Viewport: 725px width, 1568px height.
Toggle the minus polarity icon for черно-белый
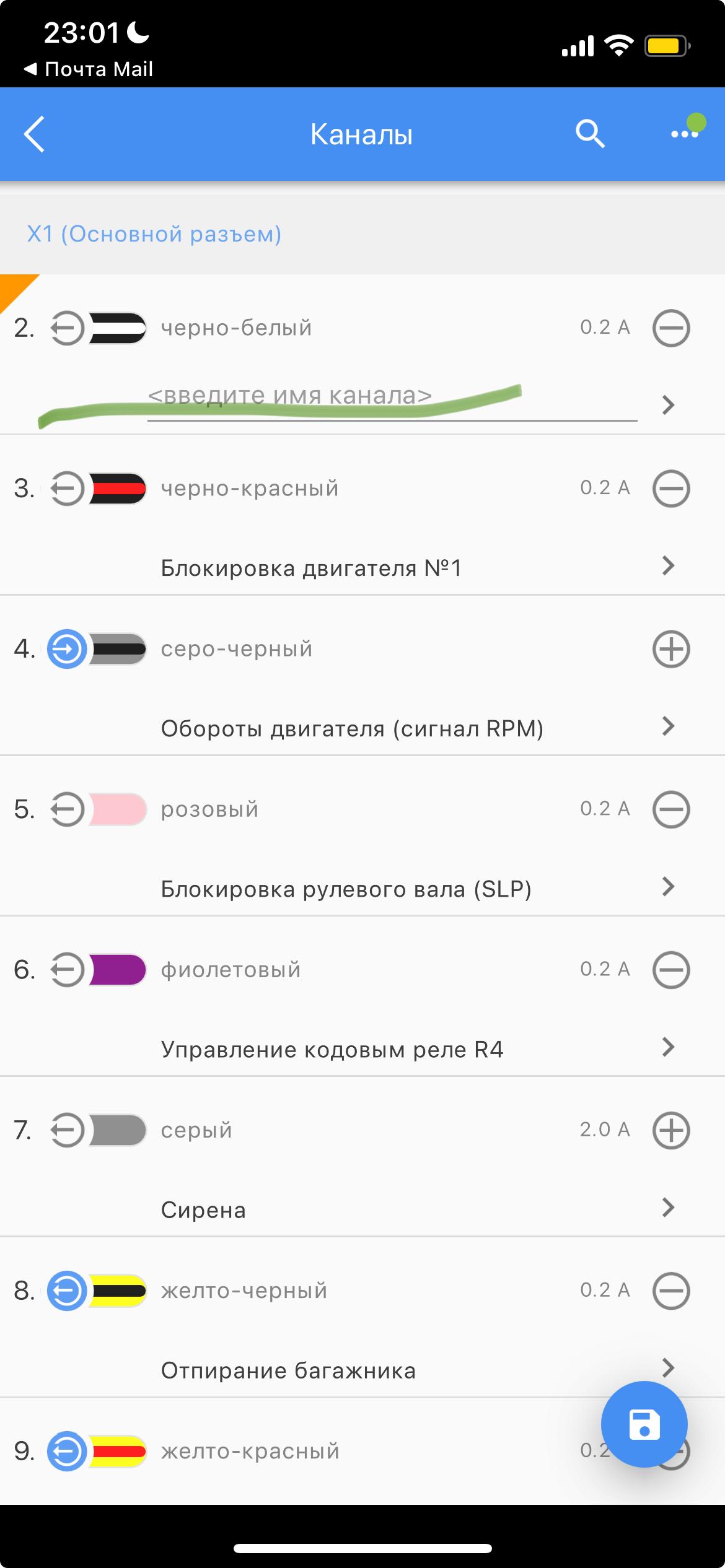tap(671, 328)
